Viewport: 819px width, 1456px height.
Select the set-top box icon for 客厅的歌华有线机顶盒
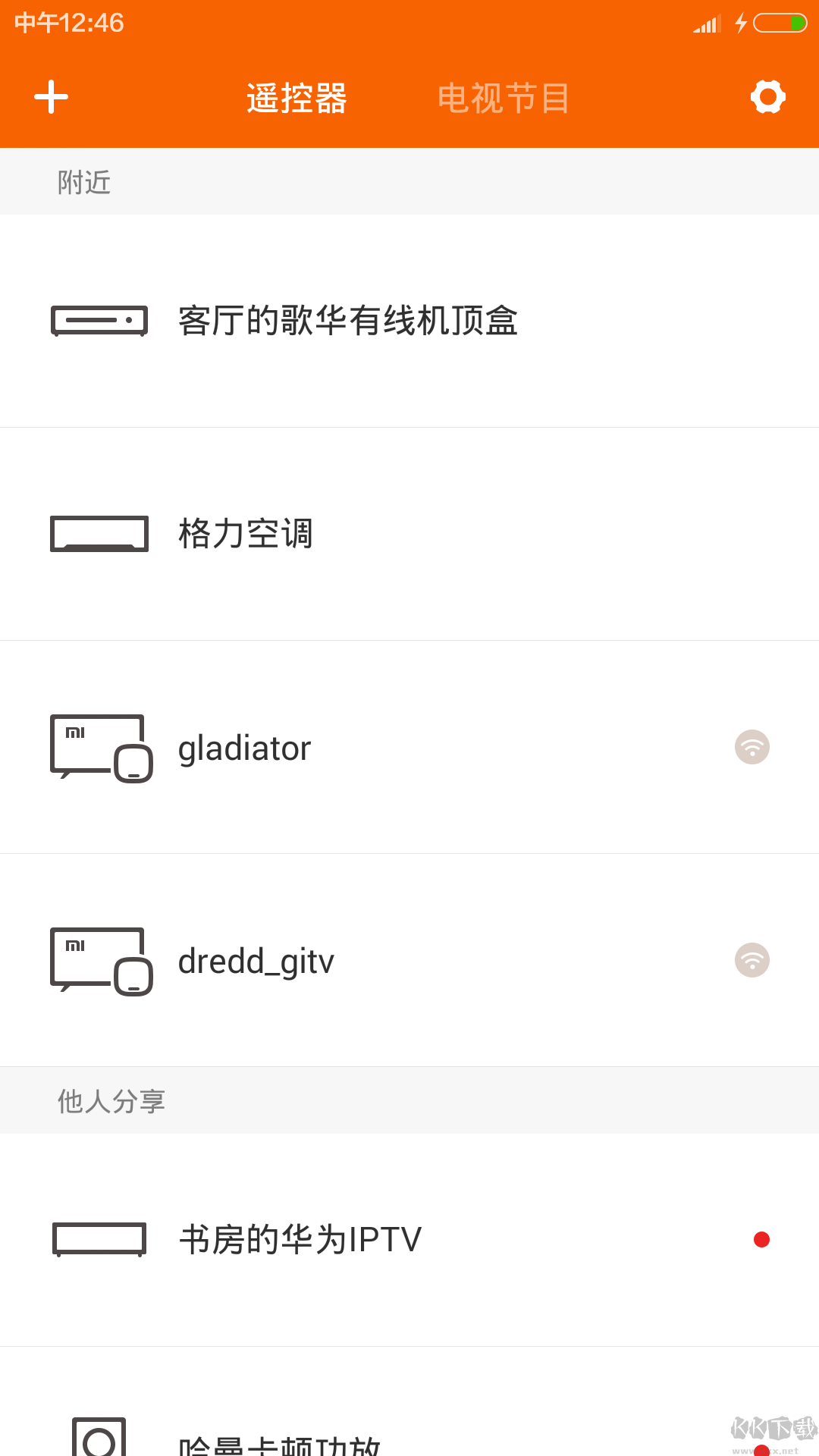point(99,320)
